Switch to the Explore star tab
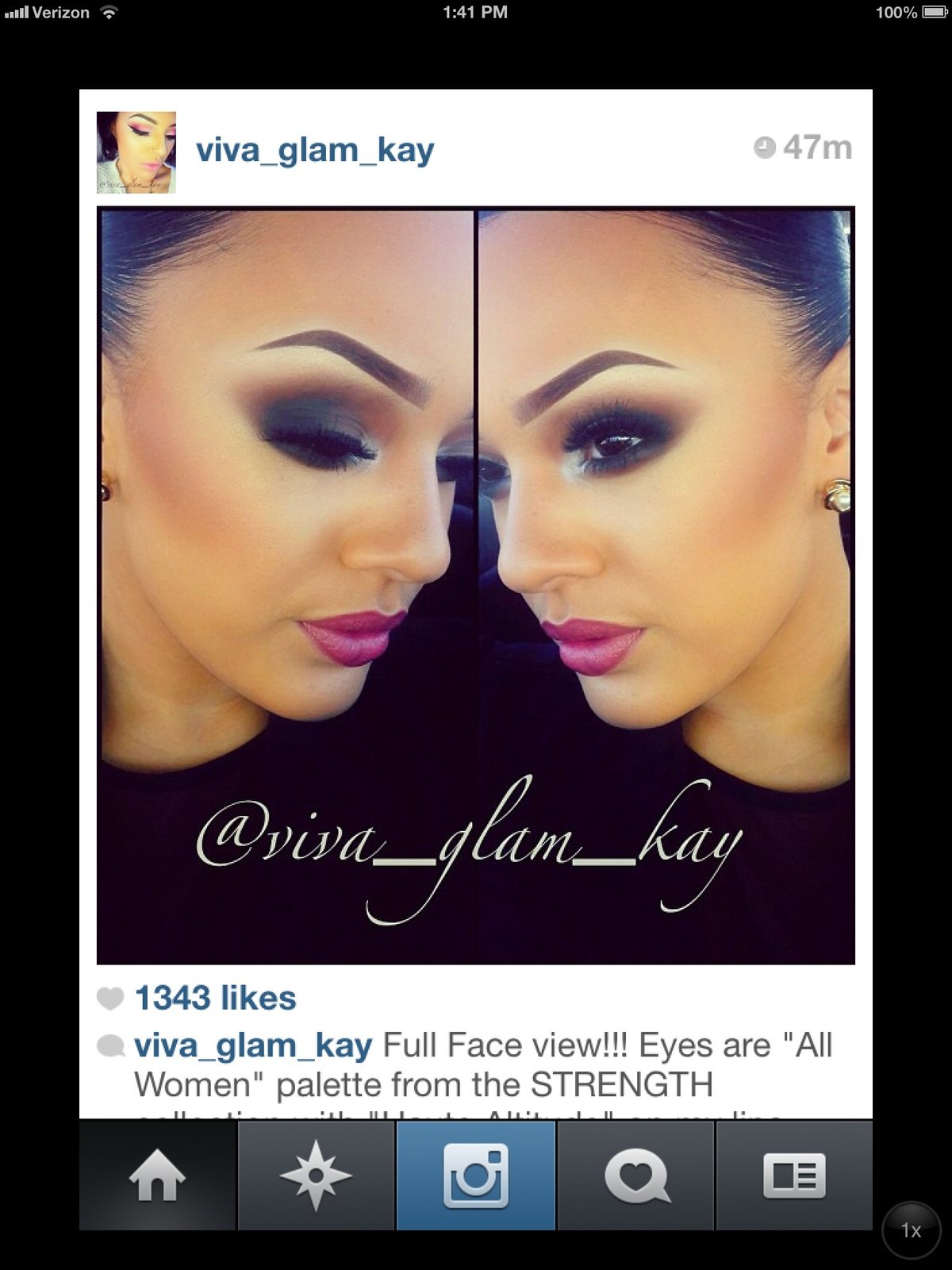The width and height of the screenshot is (952, 1270). [x=316, y=1176]
